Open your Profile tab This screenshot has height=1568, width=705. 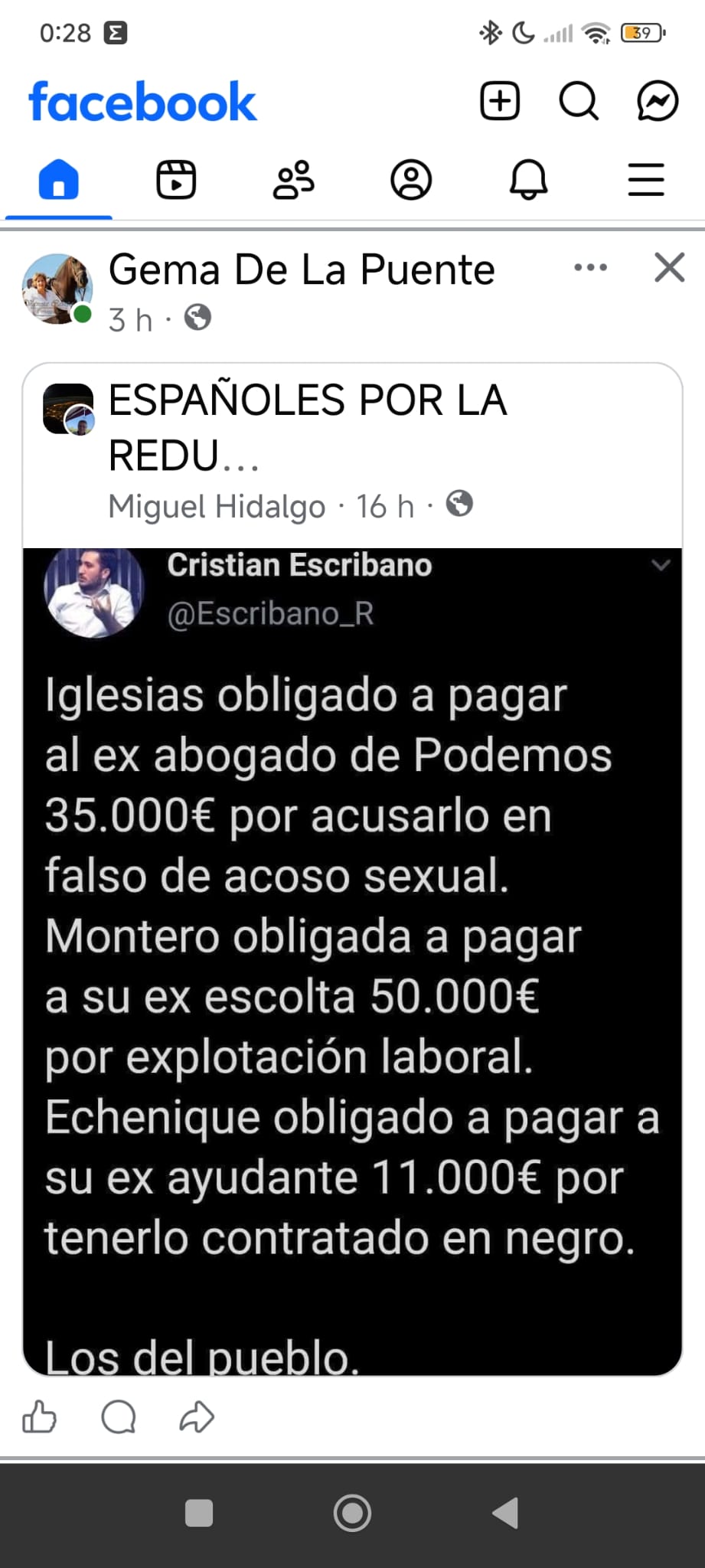click(411, 181)
